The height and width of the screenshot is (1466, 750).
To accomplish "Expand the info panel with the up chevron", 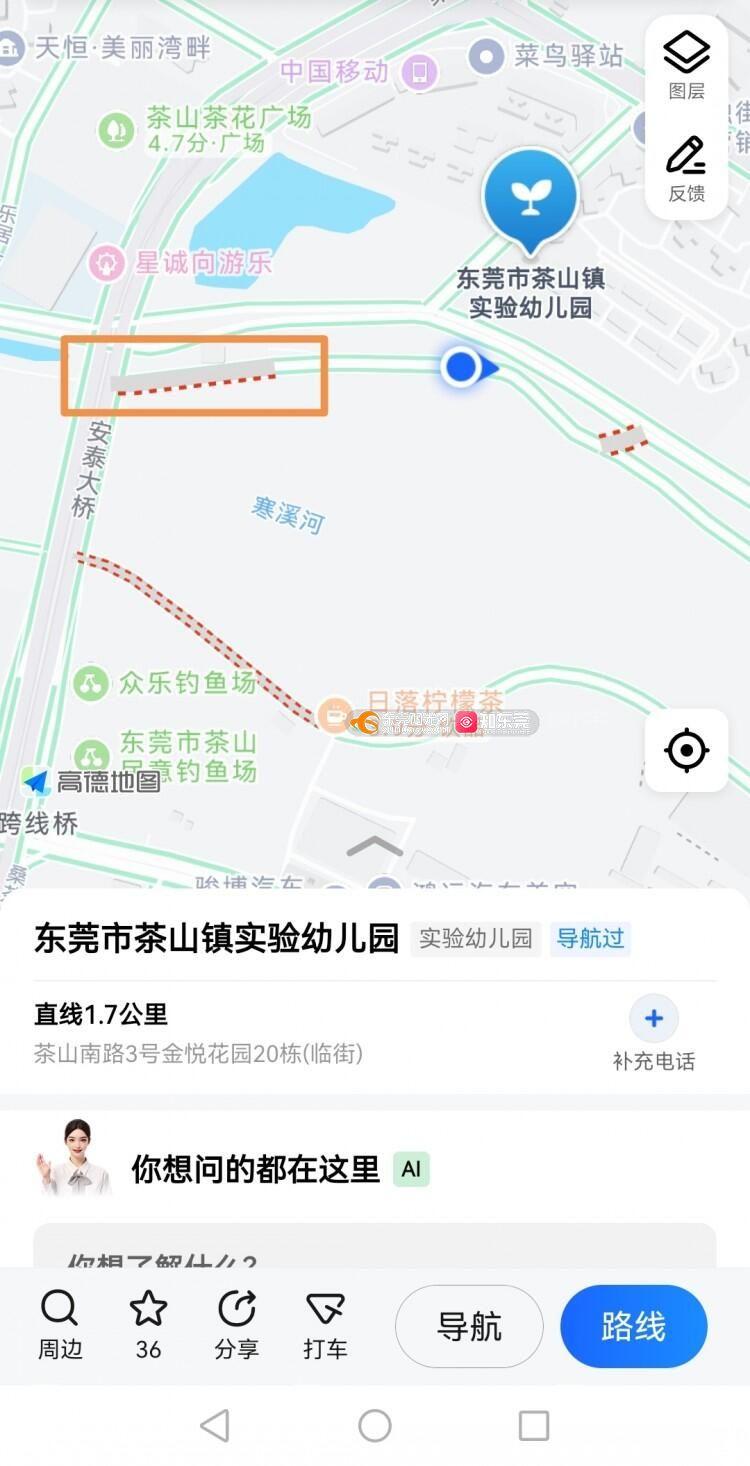I will pos(374,848).
